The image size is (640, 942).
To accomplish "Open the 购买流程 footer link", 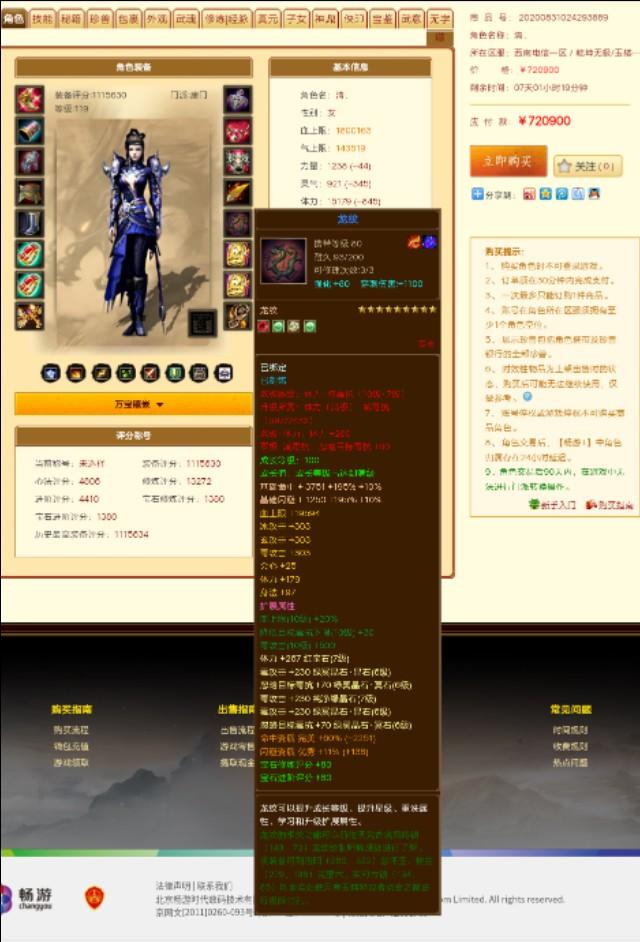I will click(71, 730).
